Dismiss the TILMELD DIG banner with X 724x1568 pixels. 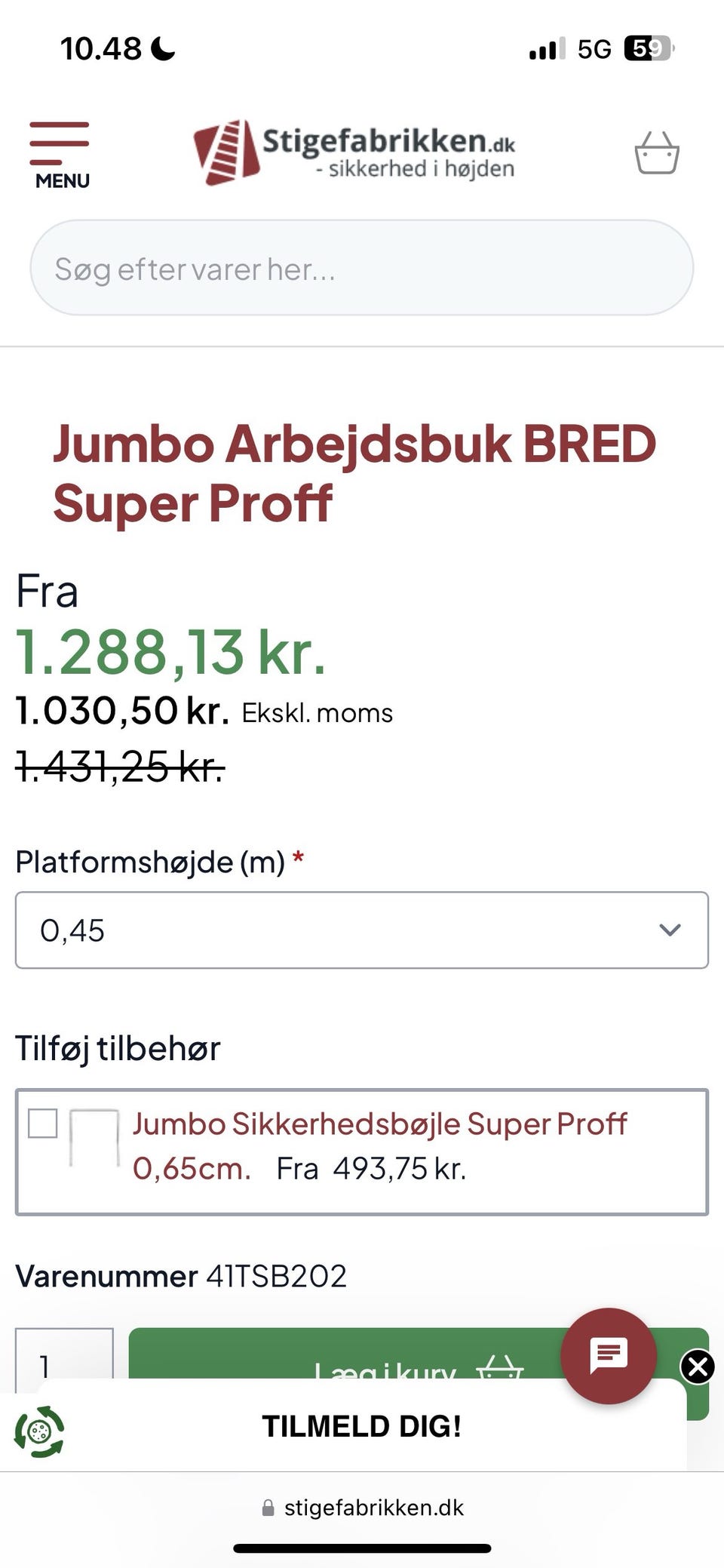pos(698,1367)
